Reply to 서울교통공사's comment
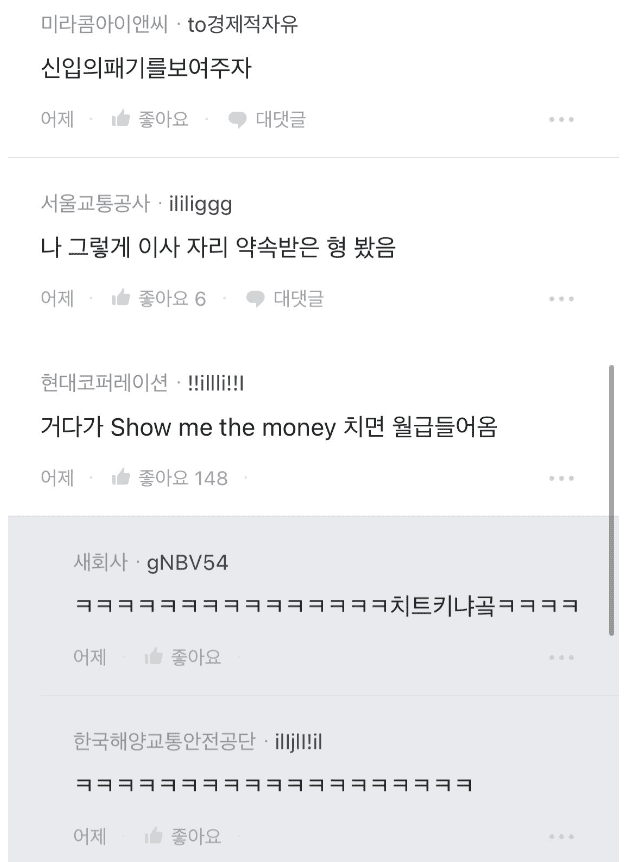This screenshot has width=624, height=862. (285, 298)
